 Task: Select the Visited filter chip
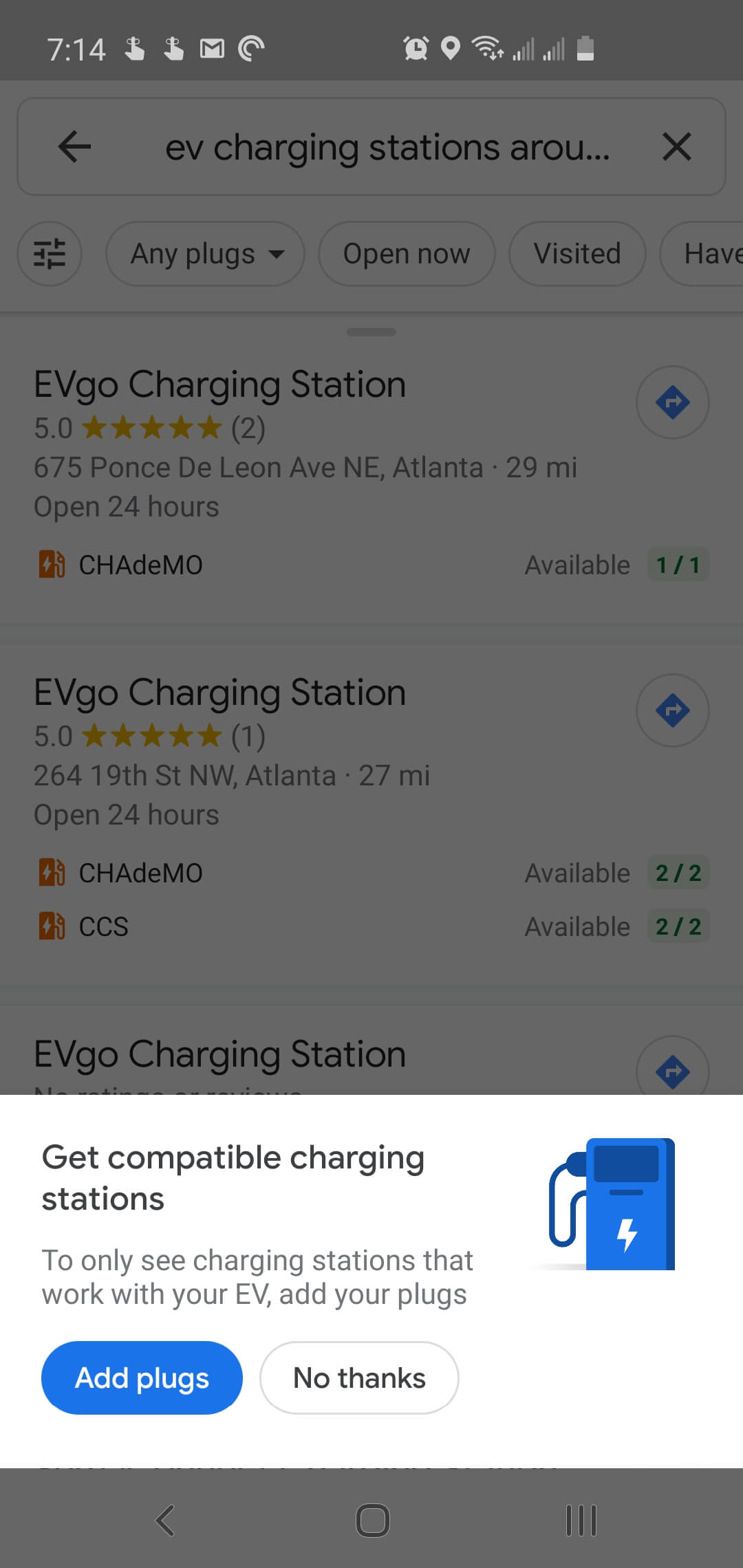577,254
